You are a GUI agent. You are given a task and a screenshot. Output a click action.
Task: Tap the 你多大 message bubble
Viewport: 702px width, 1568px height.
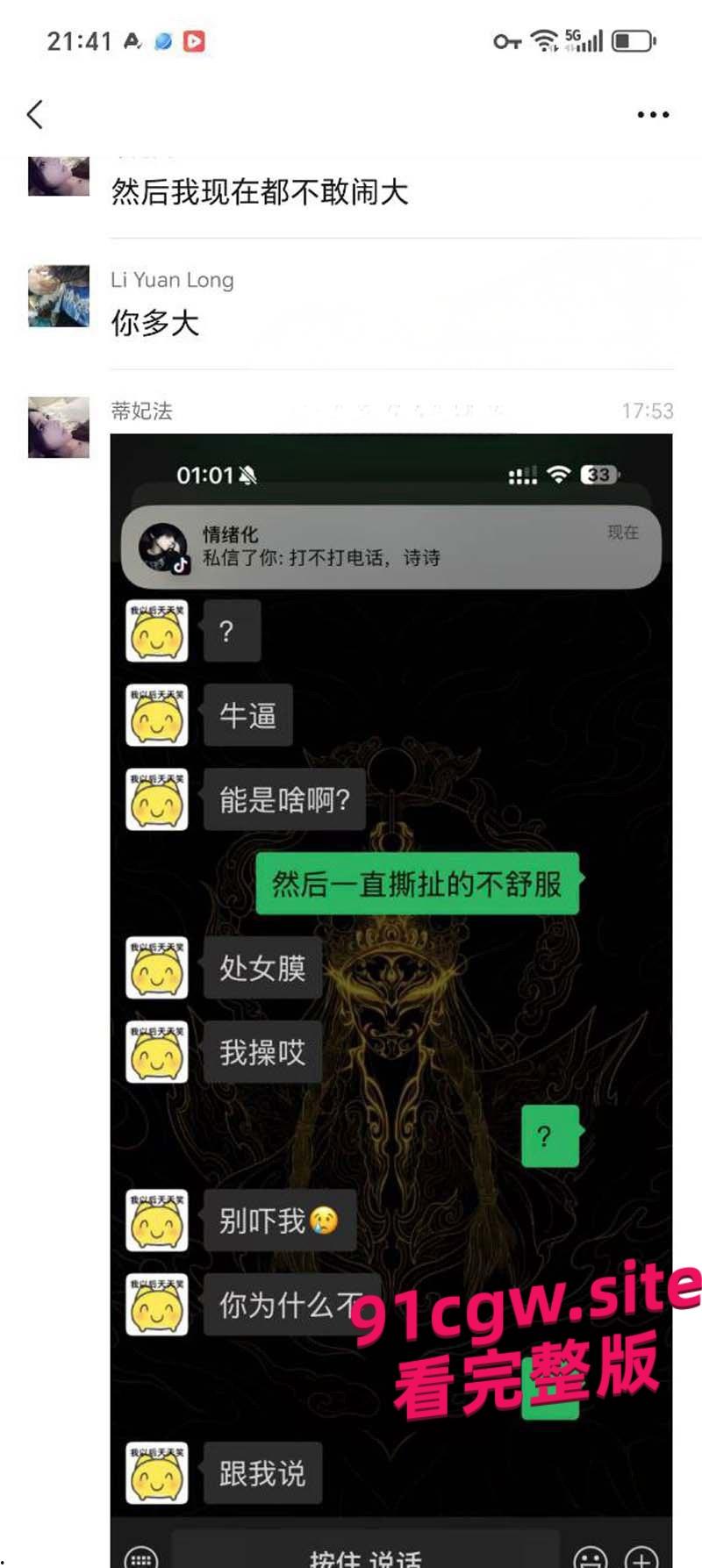point(154,324)
